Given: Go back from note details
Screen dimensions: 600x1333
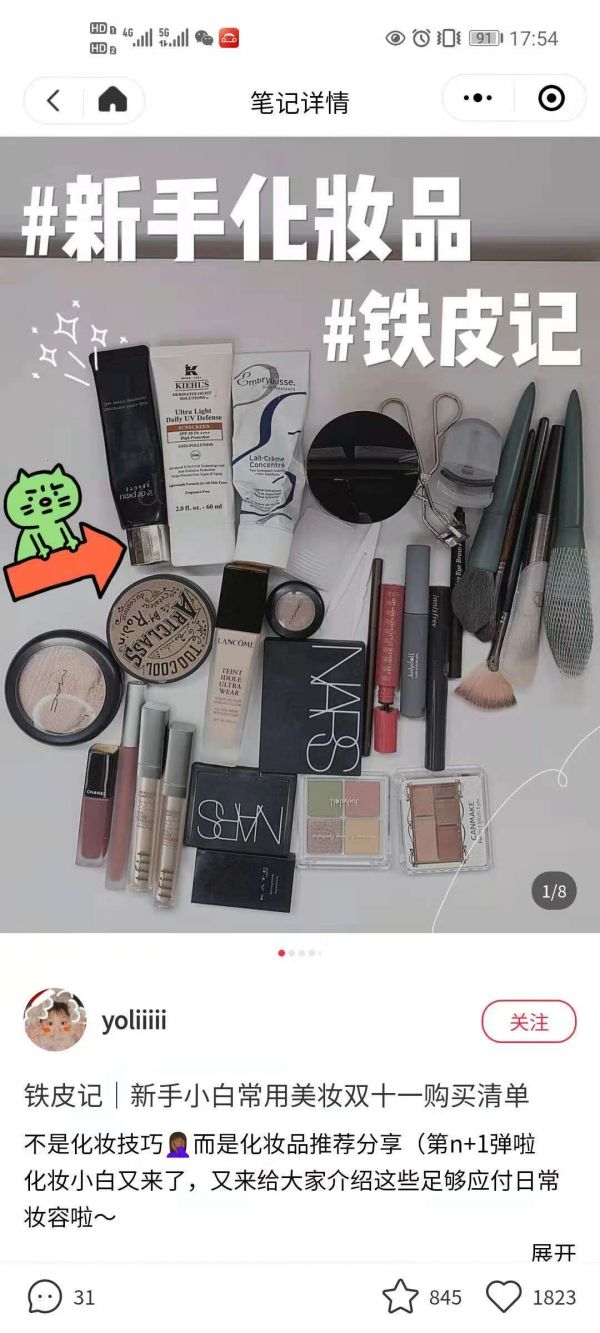Looking at the screenshot, I should pos(54,99).
